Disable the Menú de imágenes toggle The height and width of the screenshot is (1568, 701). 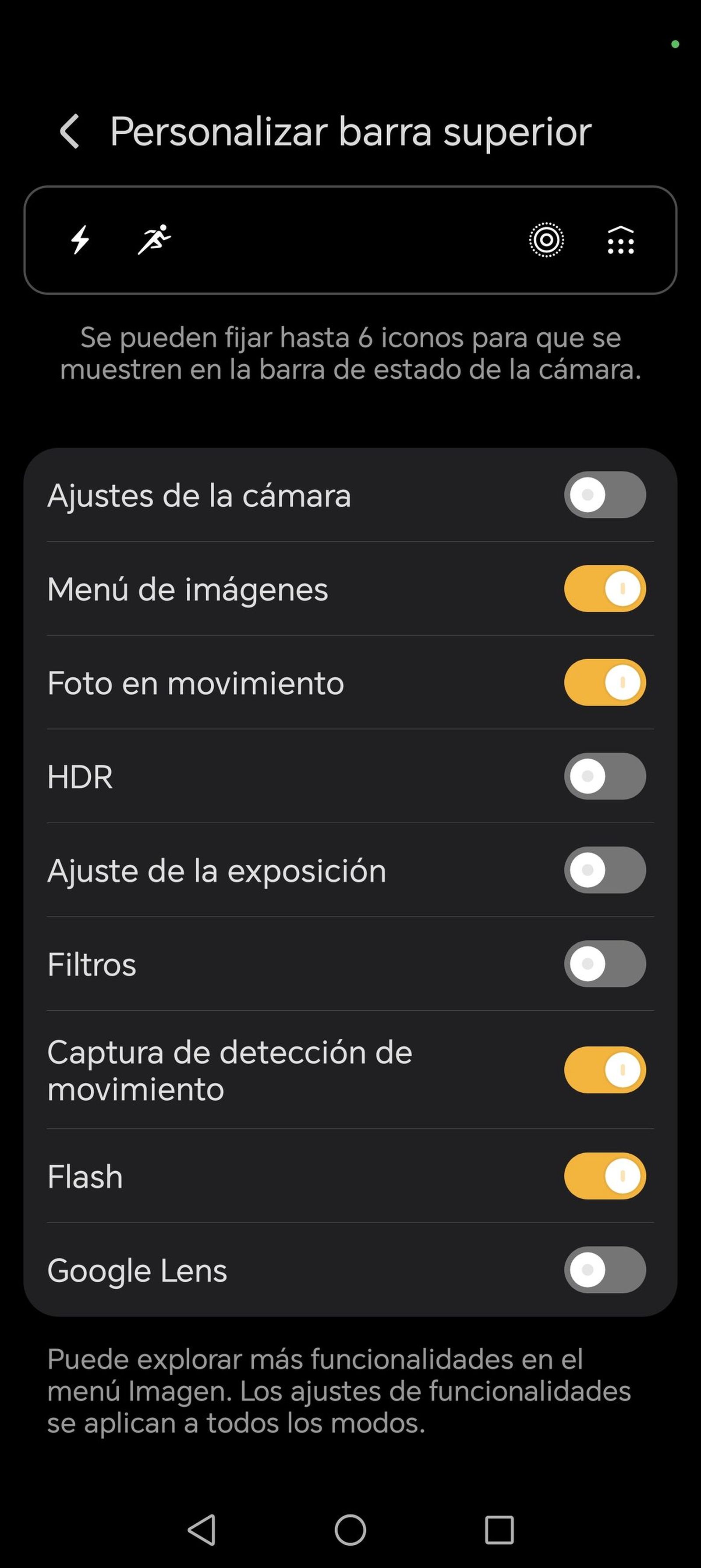605,588
